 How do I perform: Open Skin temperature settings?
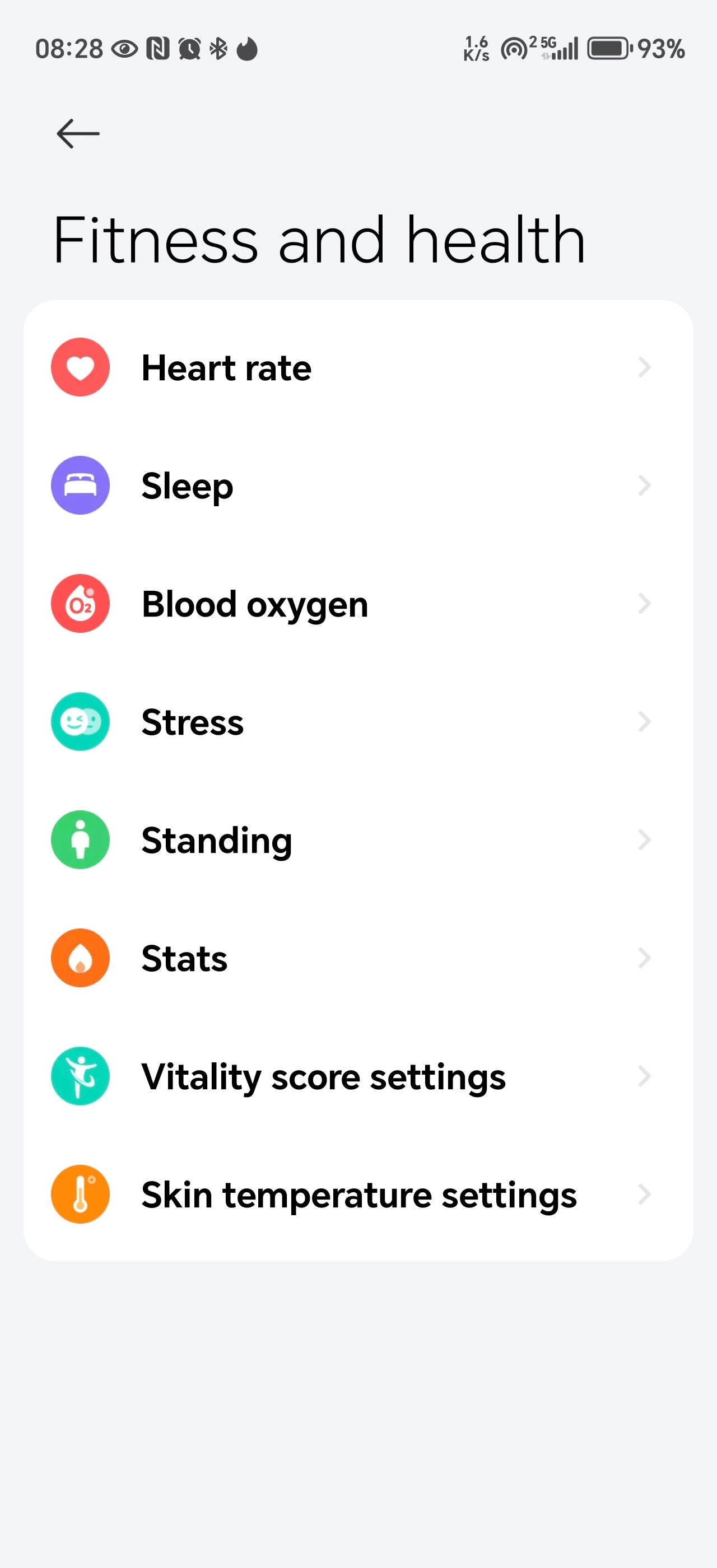tap(358, 1194)
